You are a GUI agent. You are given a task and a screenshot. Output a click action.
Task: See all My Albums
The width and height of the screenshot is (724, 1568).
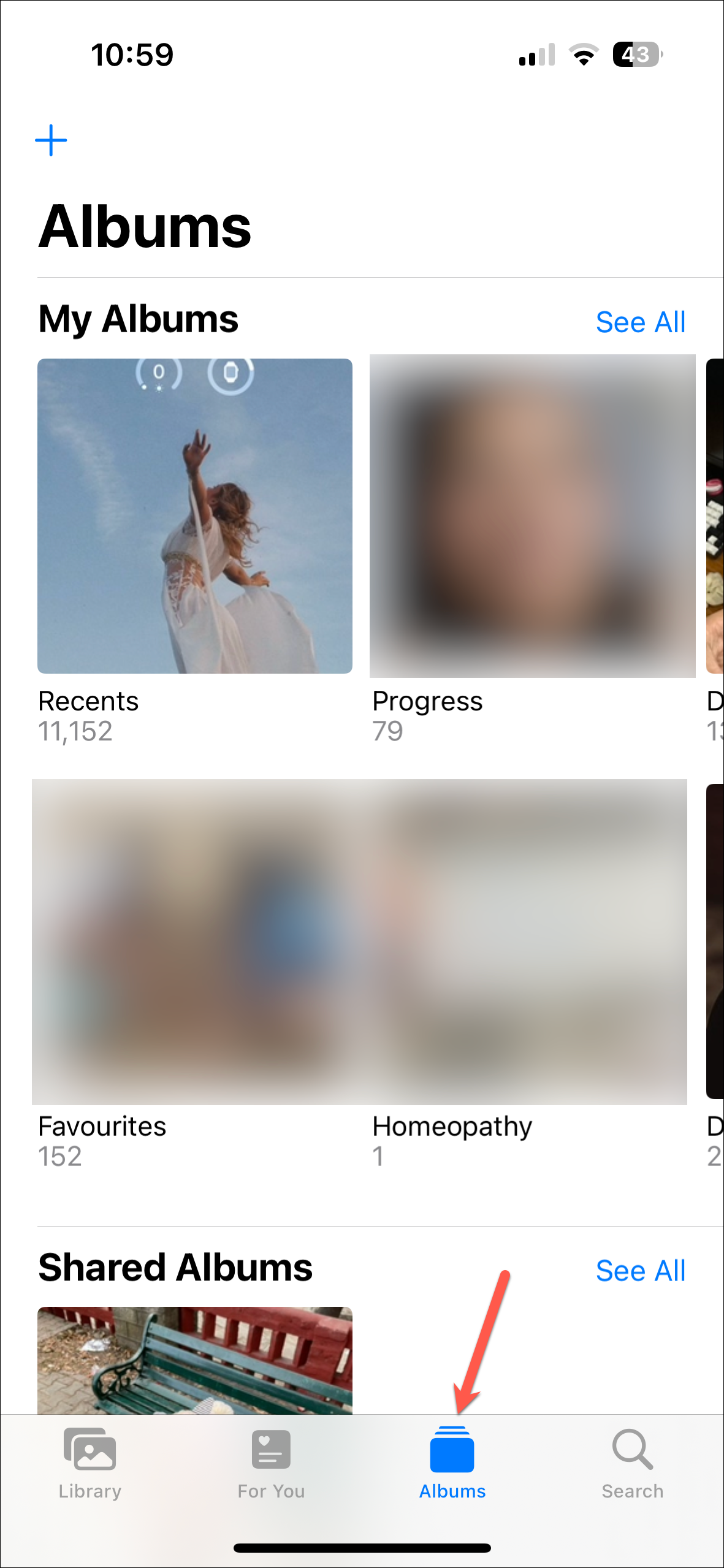pyautogui.click(x=640, y=322)
